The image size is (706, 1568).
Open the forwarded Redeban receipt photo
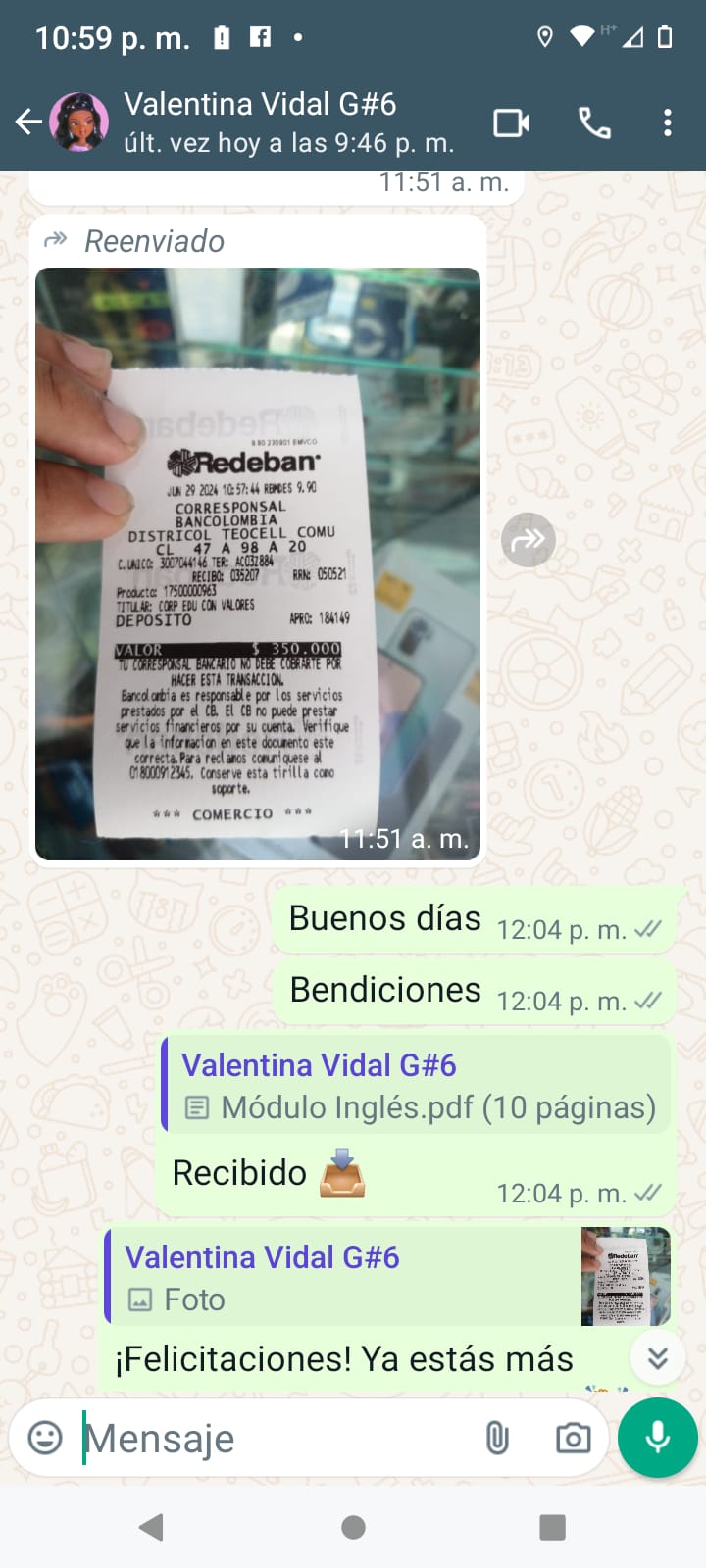pyautogui.click(x=258, y=563)
